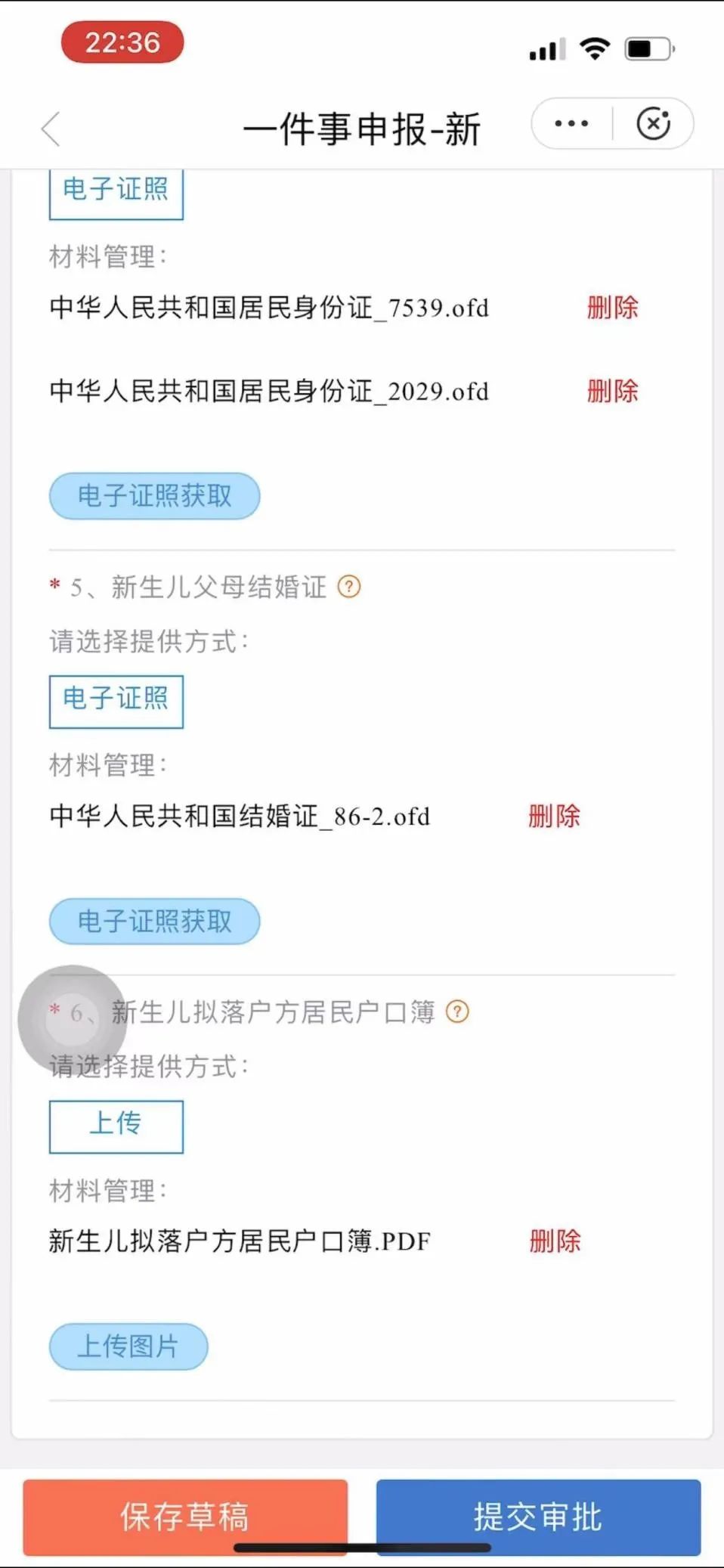Go back using the top-left arrow

[51, 129]
